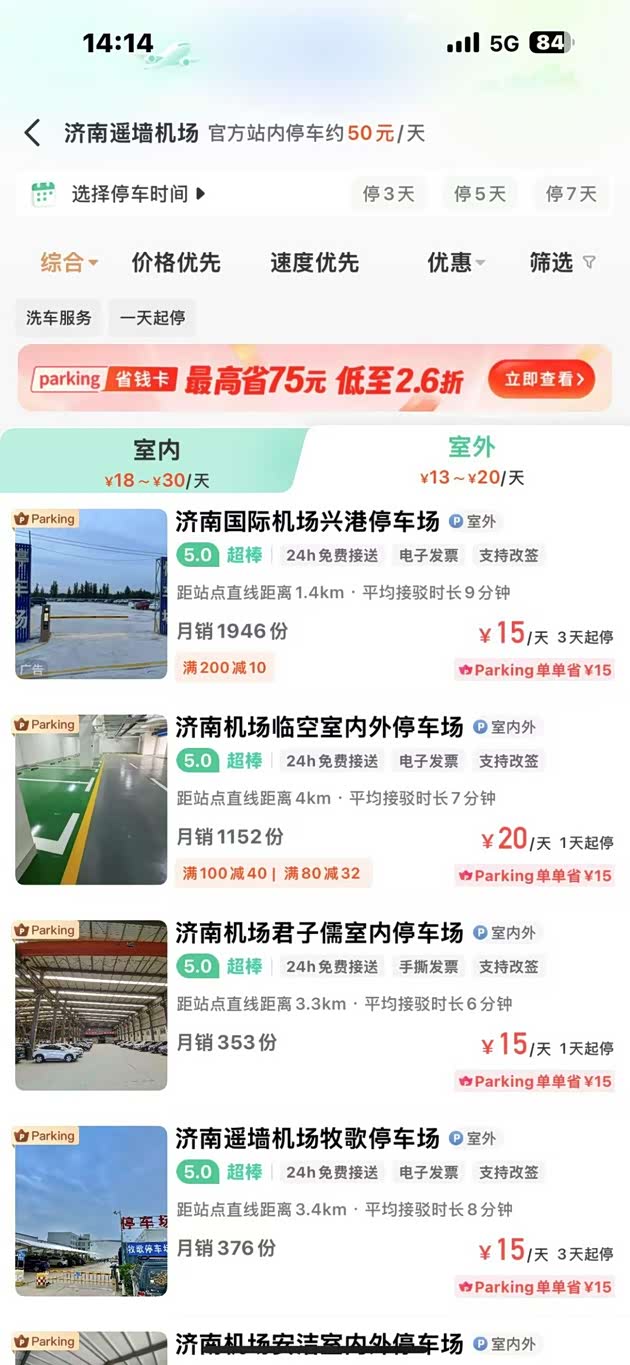Switch to the 室内 tab
Viewport: 630px width, 1365px height.
(x=157, y=461)
